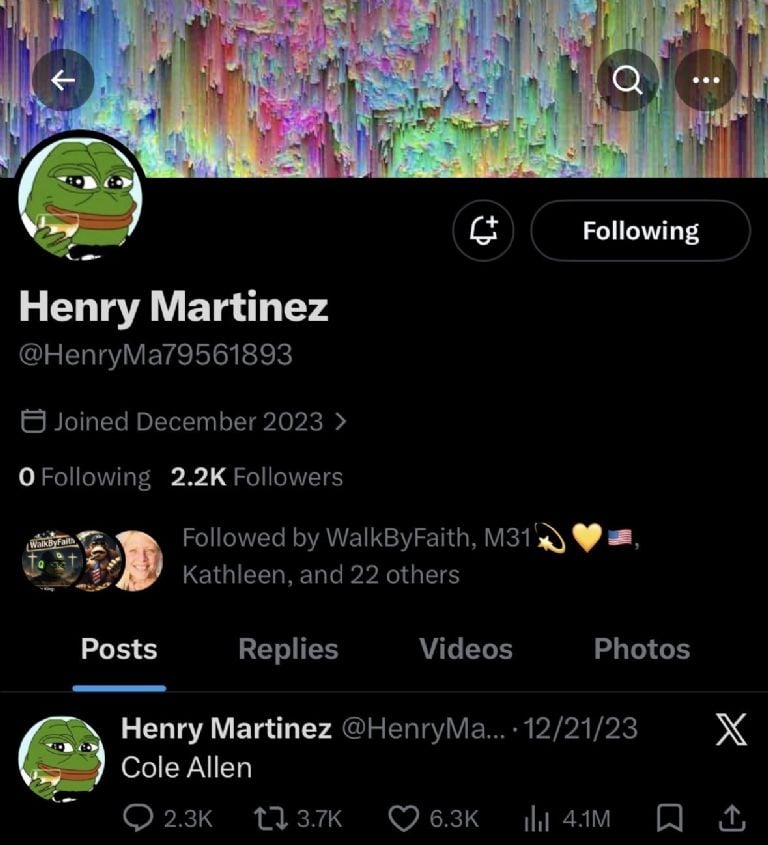
Task: Open Henry Martinez's profile picture
Action: click(x=81, y=197)
